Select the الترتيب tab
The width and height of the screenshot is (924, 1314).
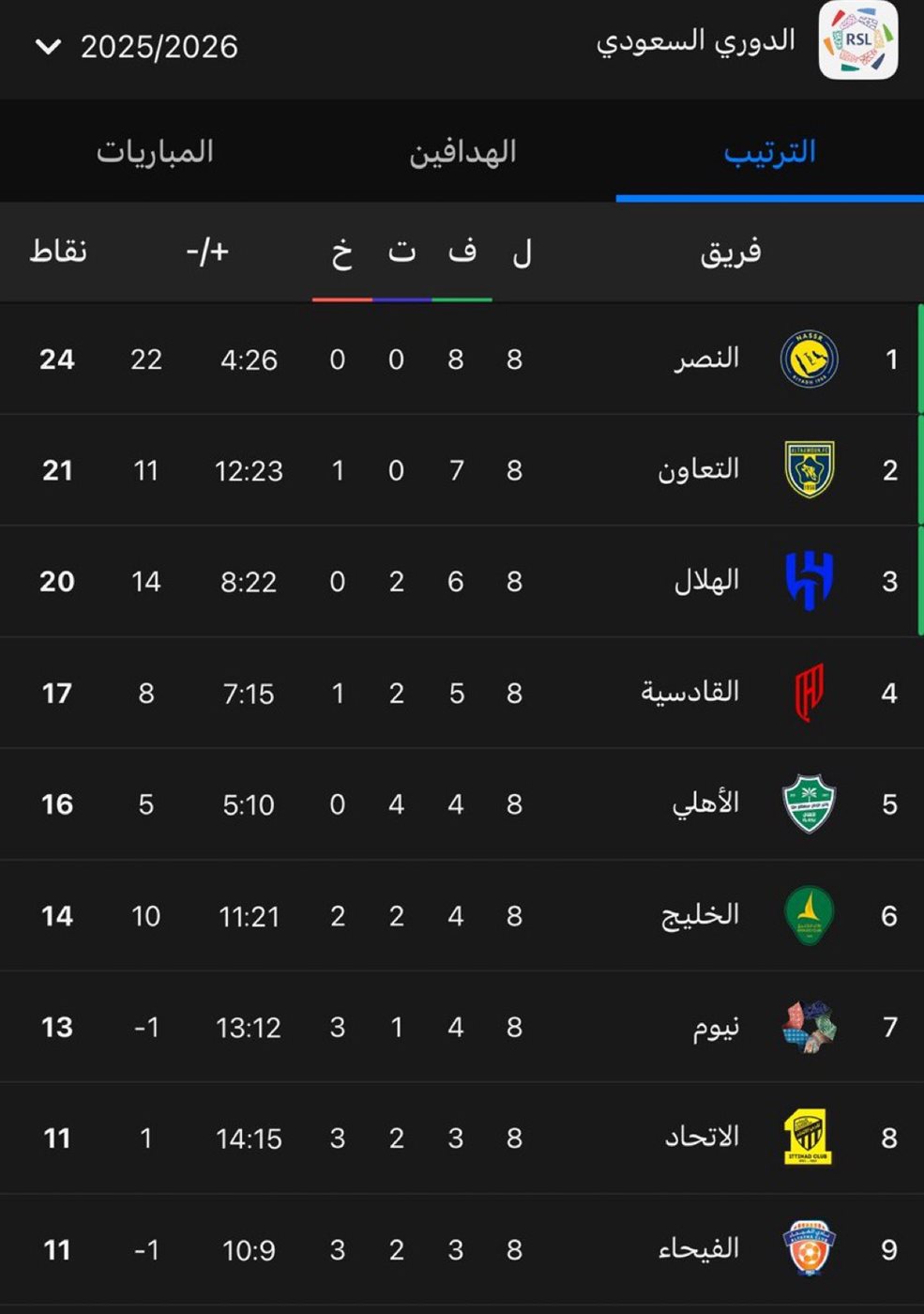click(x=769, y=151)
